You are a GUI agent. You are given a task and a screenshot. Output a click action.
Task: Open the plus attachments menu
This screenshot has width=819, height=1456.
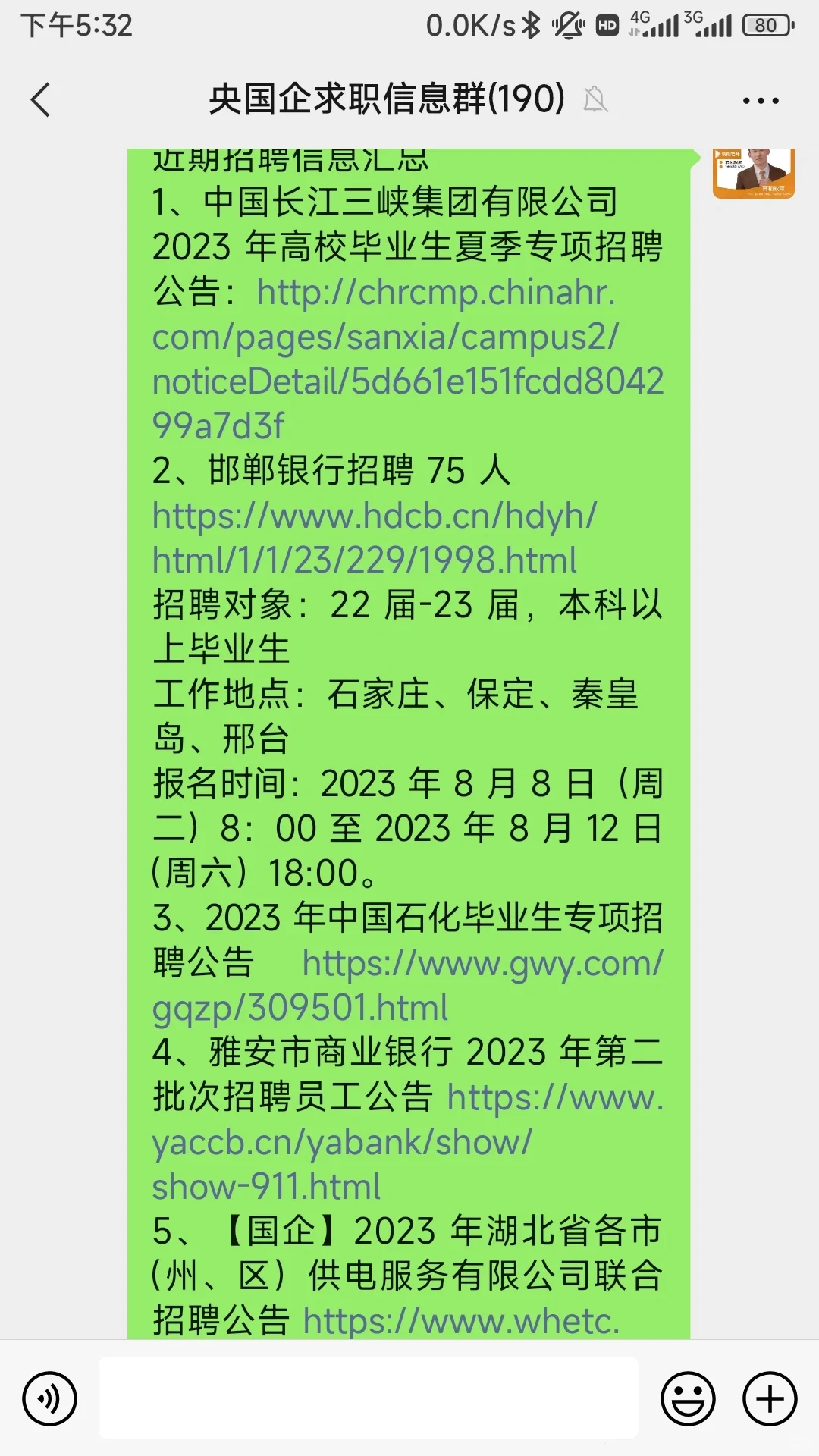770,1398
